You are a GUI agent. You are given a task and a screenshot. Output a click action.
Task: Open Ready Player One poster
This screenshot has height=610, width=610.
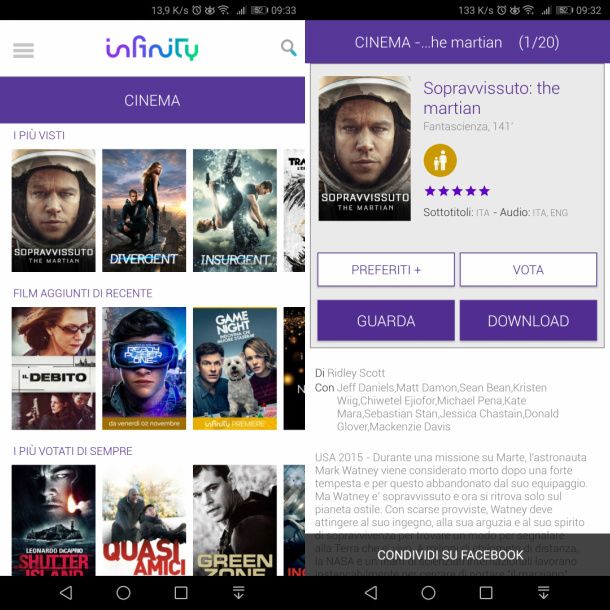[144, 368]
